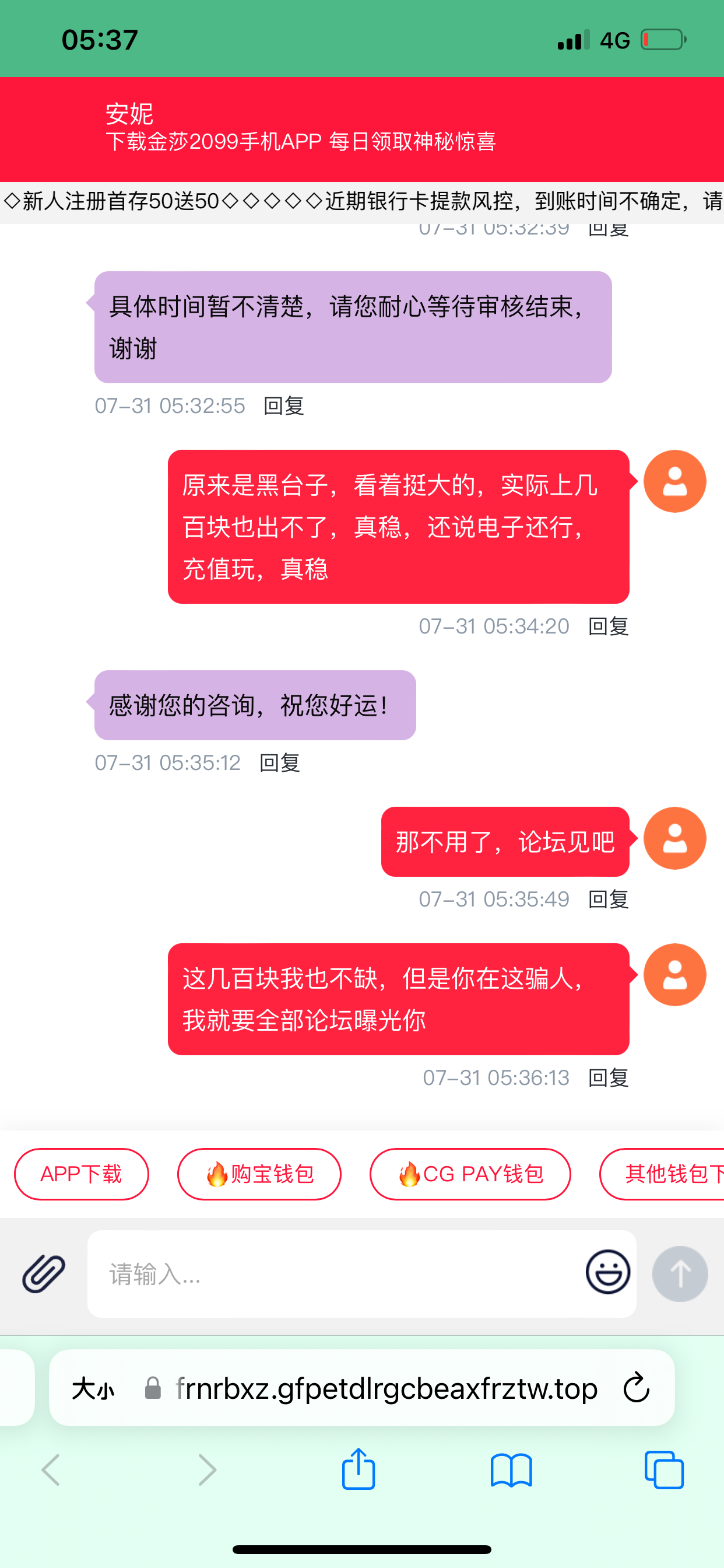Open Safari bookmarks
Image resolution: width=724 pixels, height=1568 pixels.
click(511, 1470)
